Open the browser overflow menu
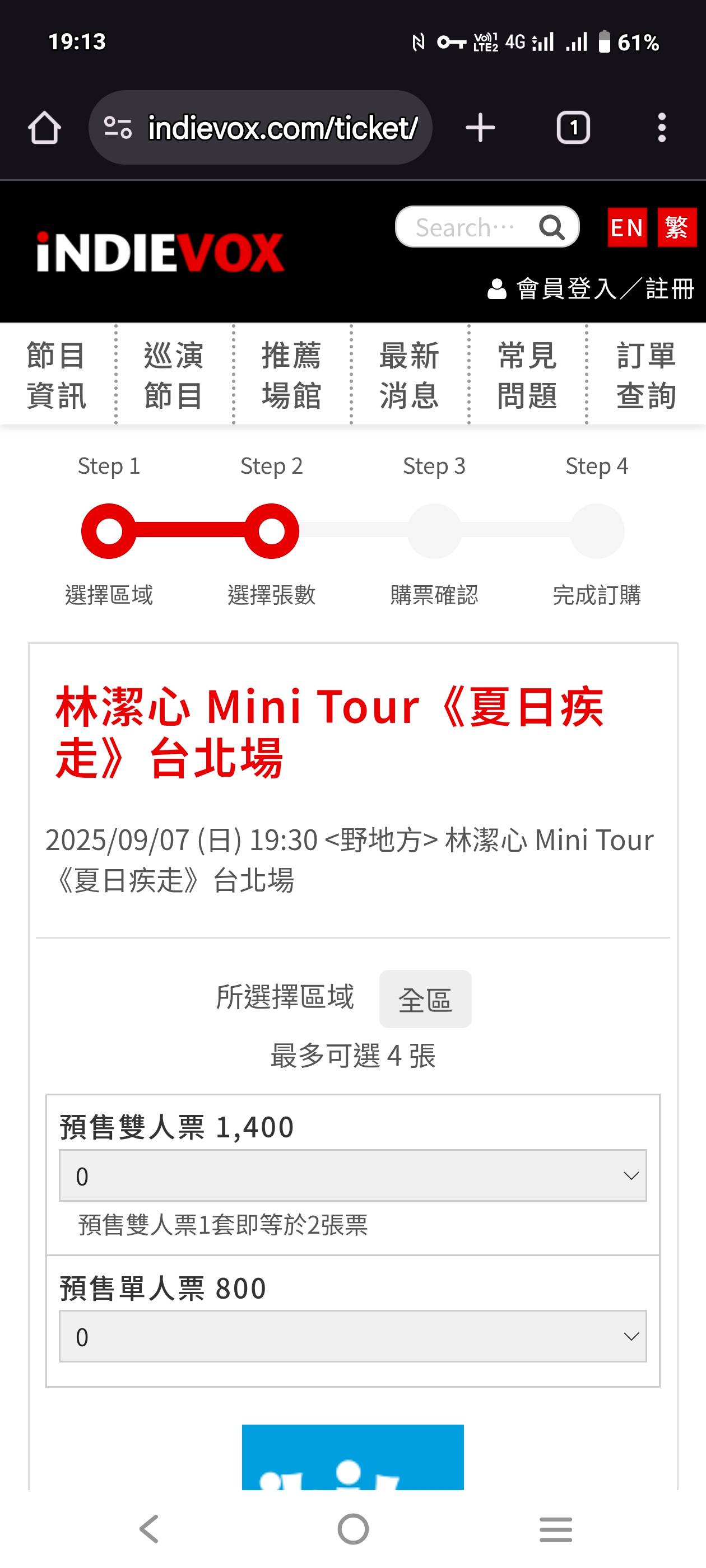Viewport: 706px width, 1568px height. [x=662, y=128]
